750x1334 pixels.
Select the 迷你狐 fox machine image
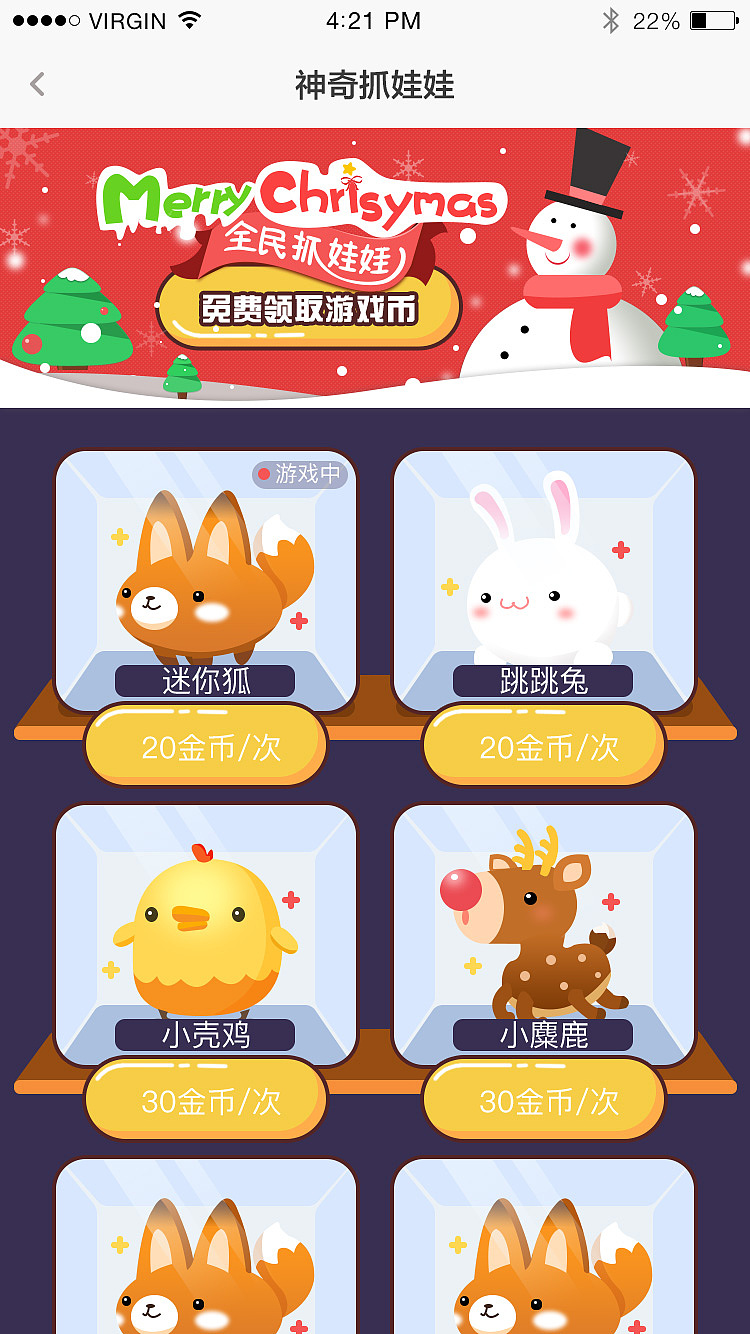click(205, 575)
